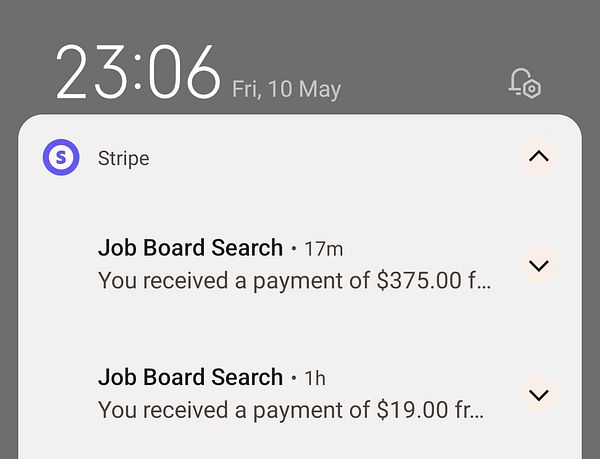
Task: Open the $375.00 payment notification from Stripe
Action: pos(294,265)
